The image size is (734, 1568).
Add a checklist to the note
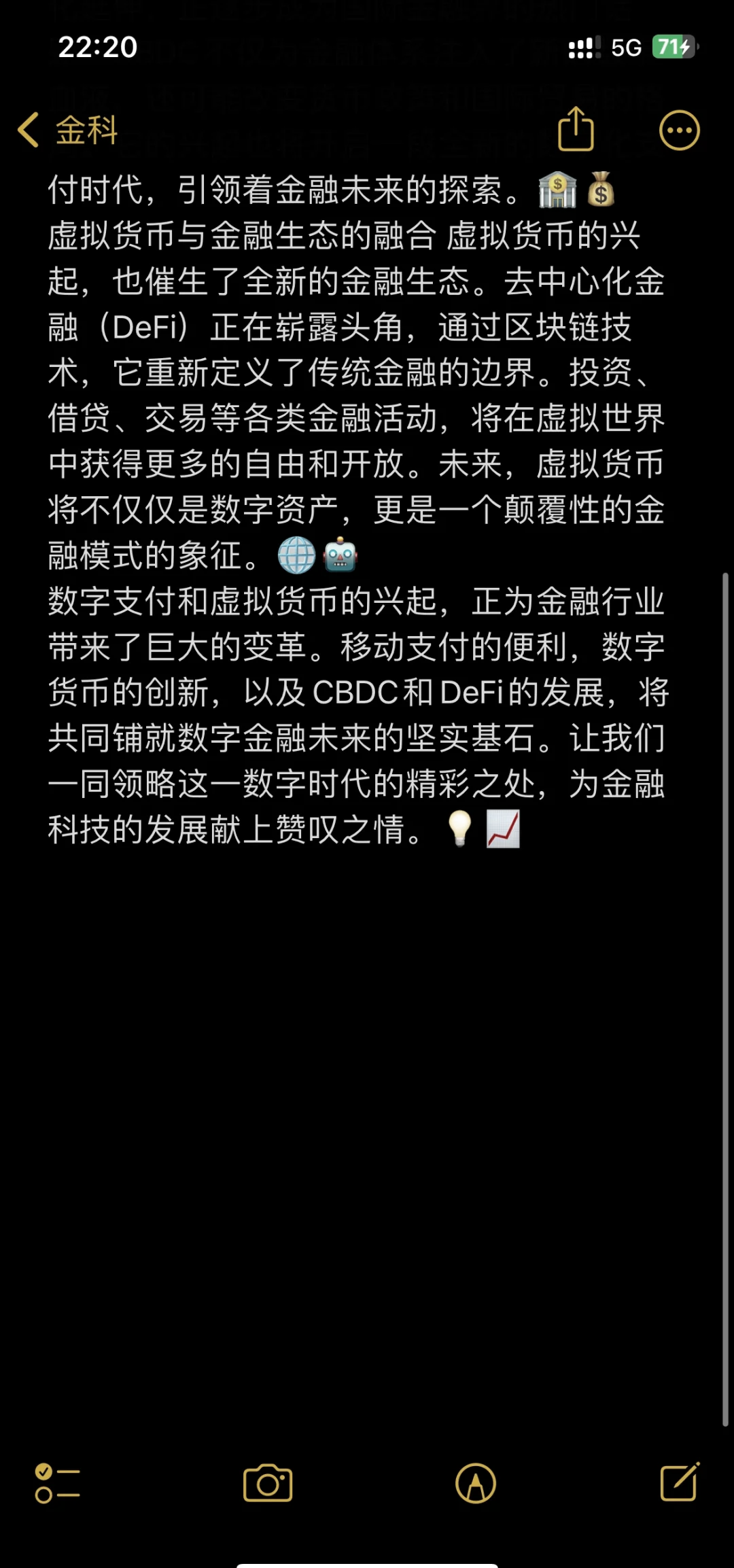[x=57, y=1483]
